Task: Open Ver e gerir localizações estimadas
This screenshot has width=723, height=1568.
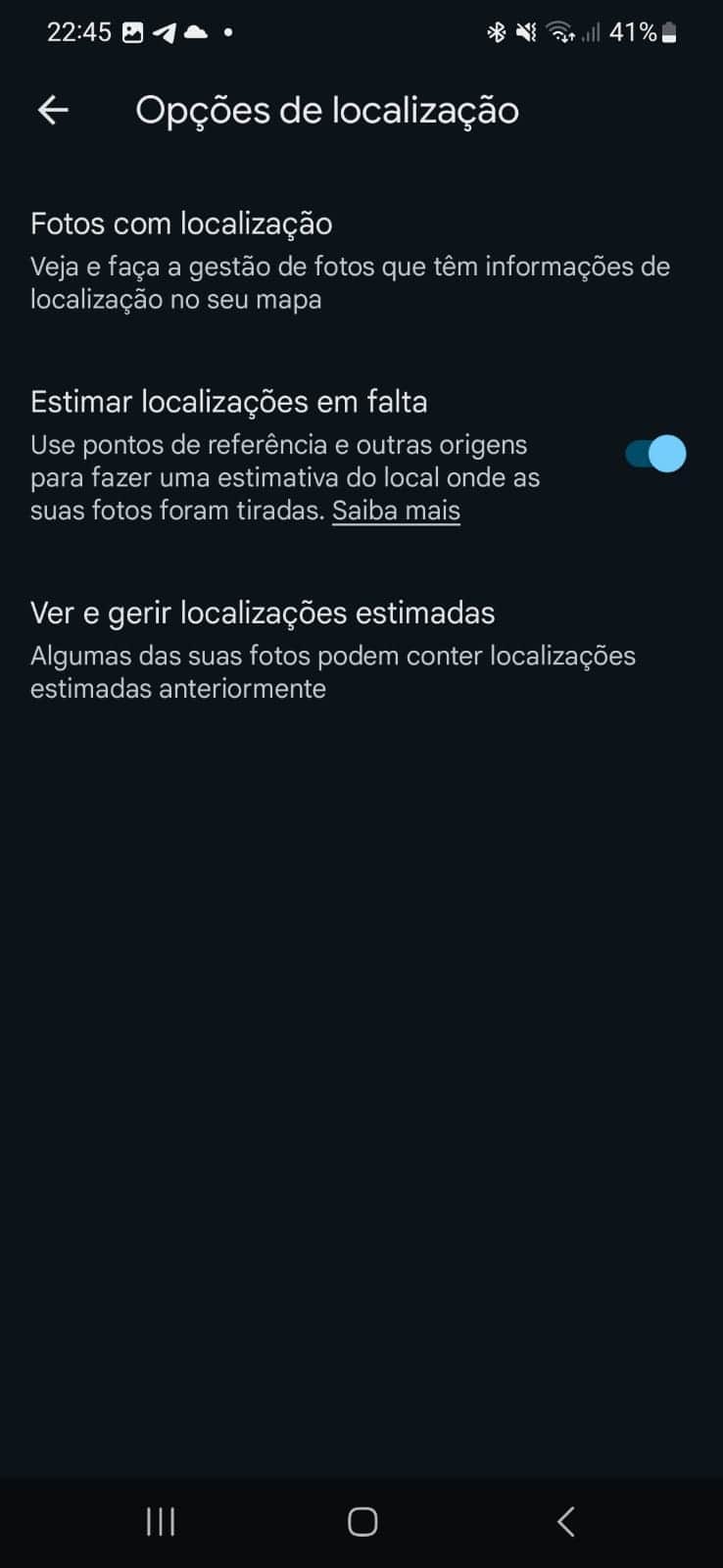Action: click(333, 649)
